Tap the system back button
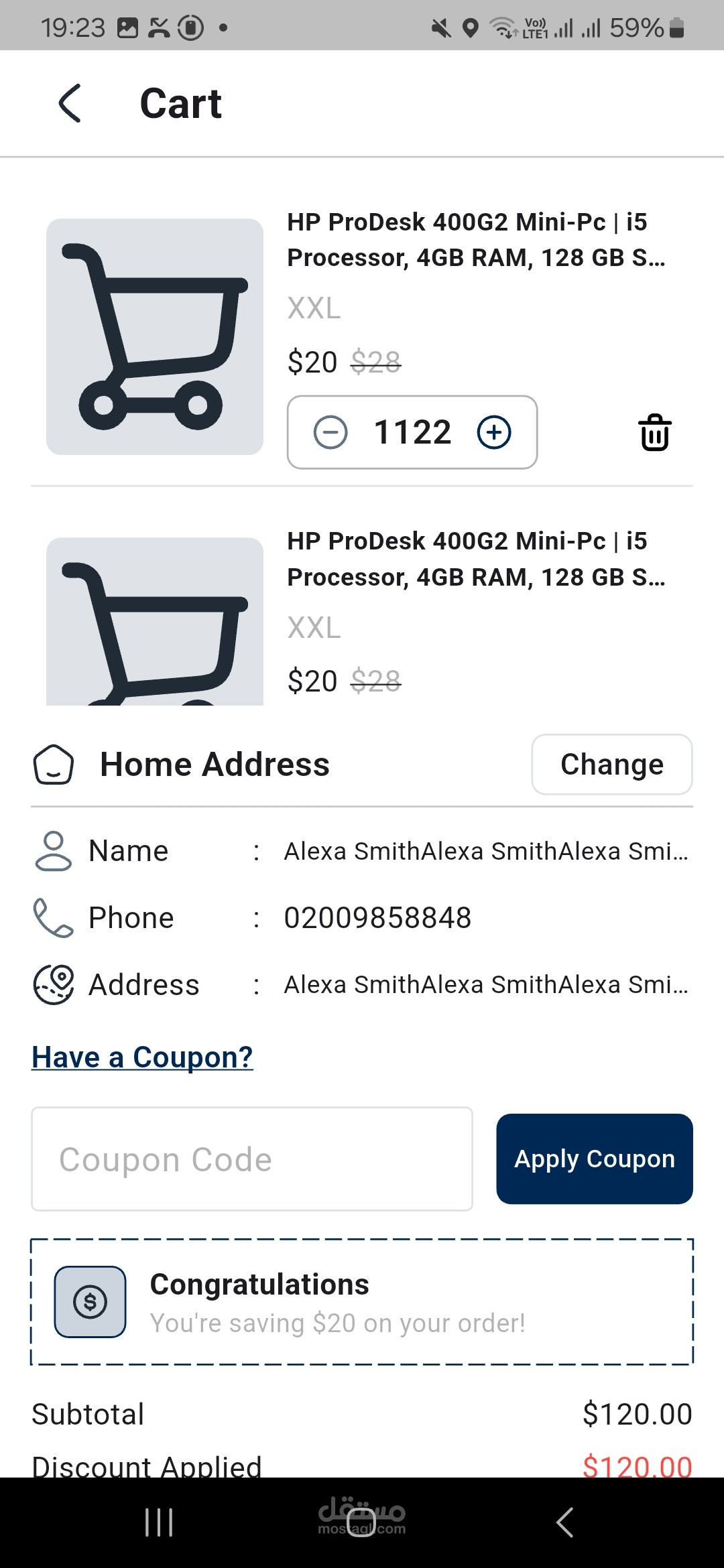Image resolution: width=724 pixels, height=1568 pixels. click(x=564, y=1522)
